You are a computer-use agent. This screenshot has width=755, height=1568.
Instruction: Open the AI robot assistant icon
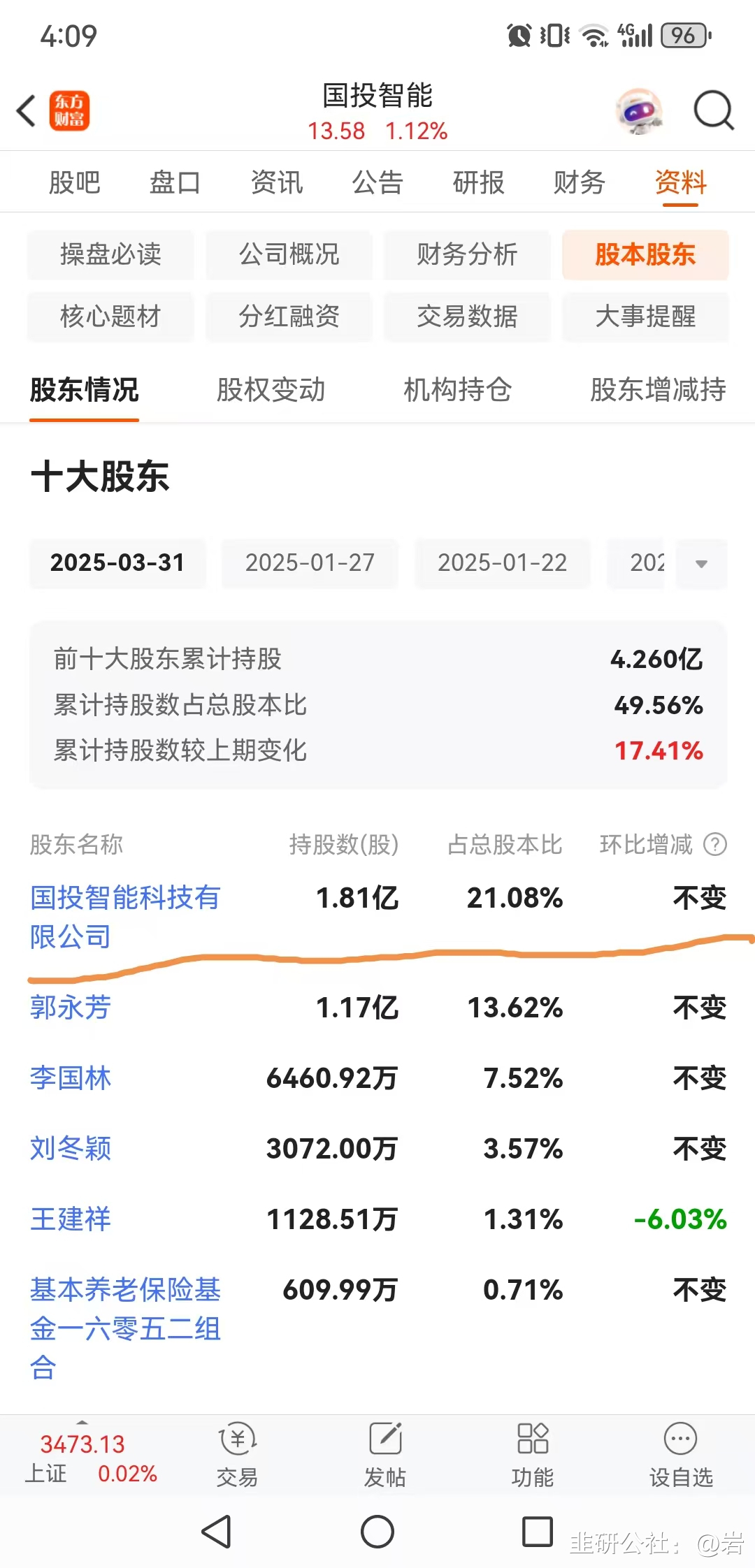coord(639,110)
